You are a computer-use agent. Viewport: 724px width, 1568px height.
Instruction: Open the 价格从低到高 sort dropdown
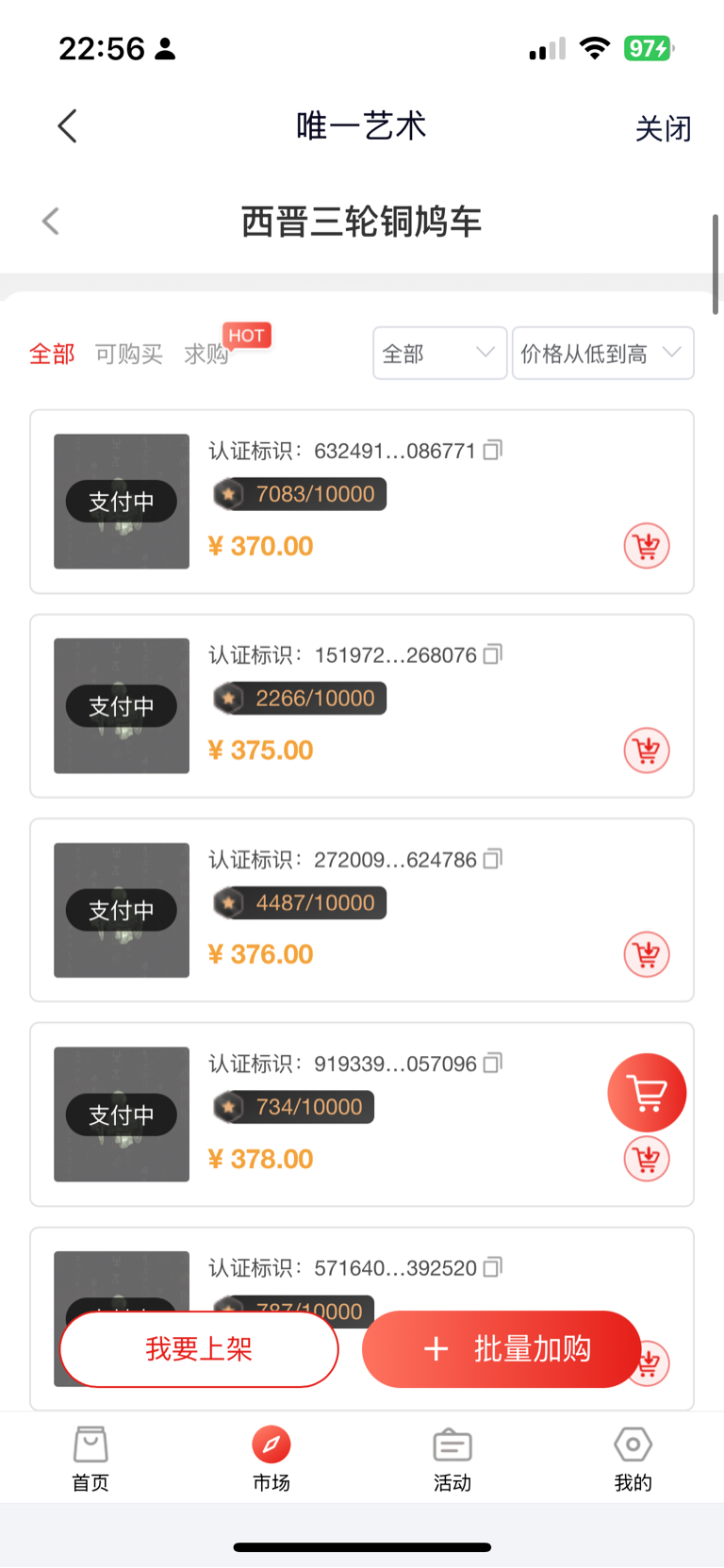(603, 354)
